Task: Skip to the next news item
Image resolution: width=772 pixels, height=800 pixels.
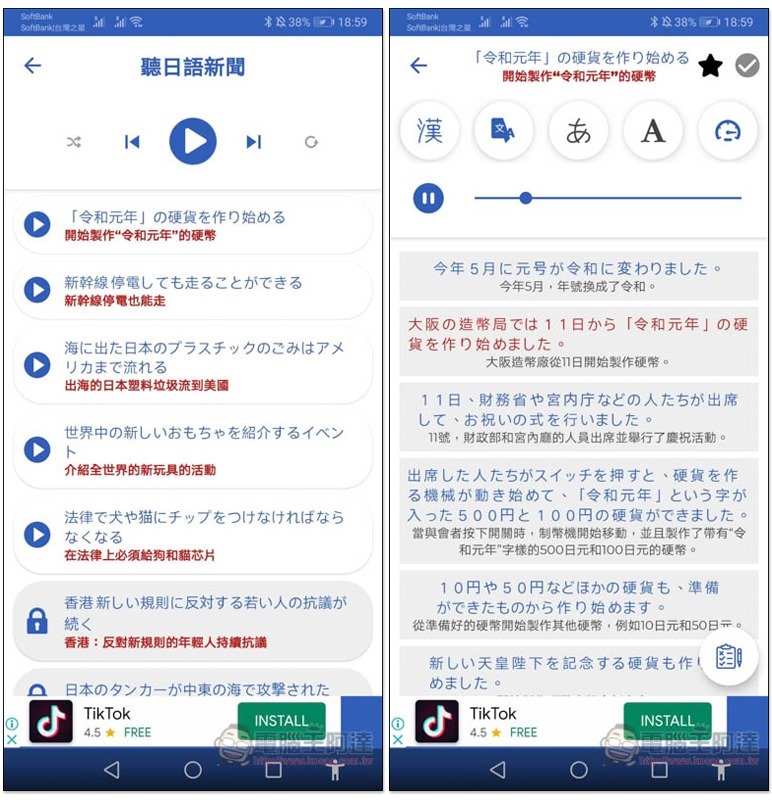Action: 253,142
